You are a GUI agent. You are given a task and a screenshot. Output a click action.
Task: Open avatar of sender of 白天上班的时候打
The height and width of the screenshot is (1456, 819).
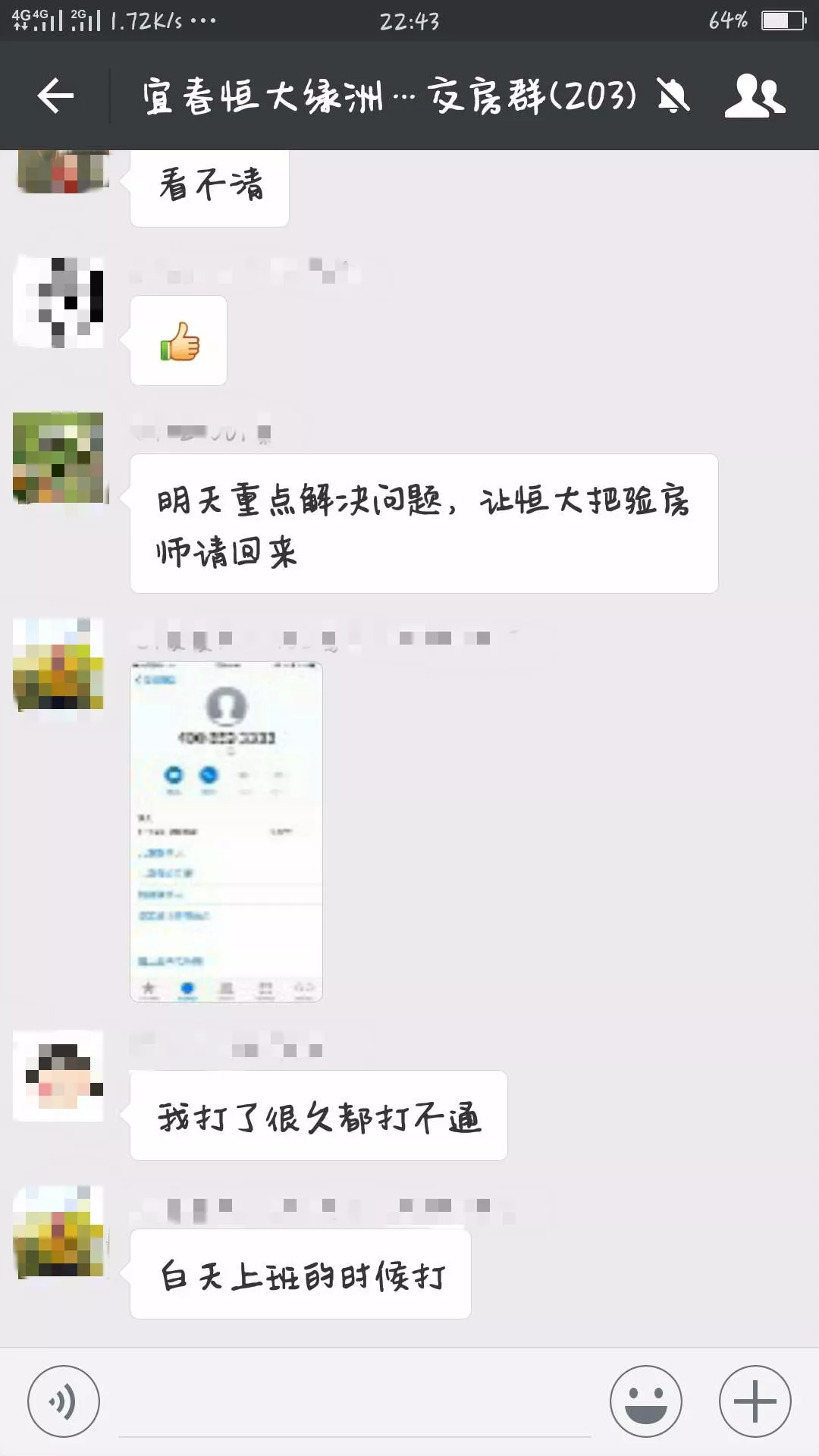[58, 1232]
